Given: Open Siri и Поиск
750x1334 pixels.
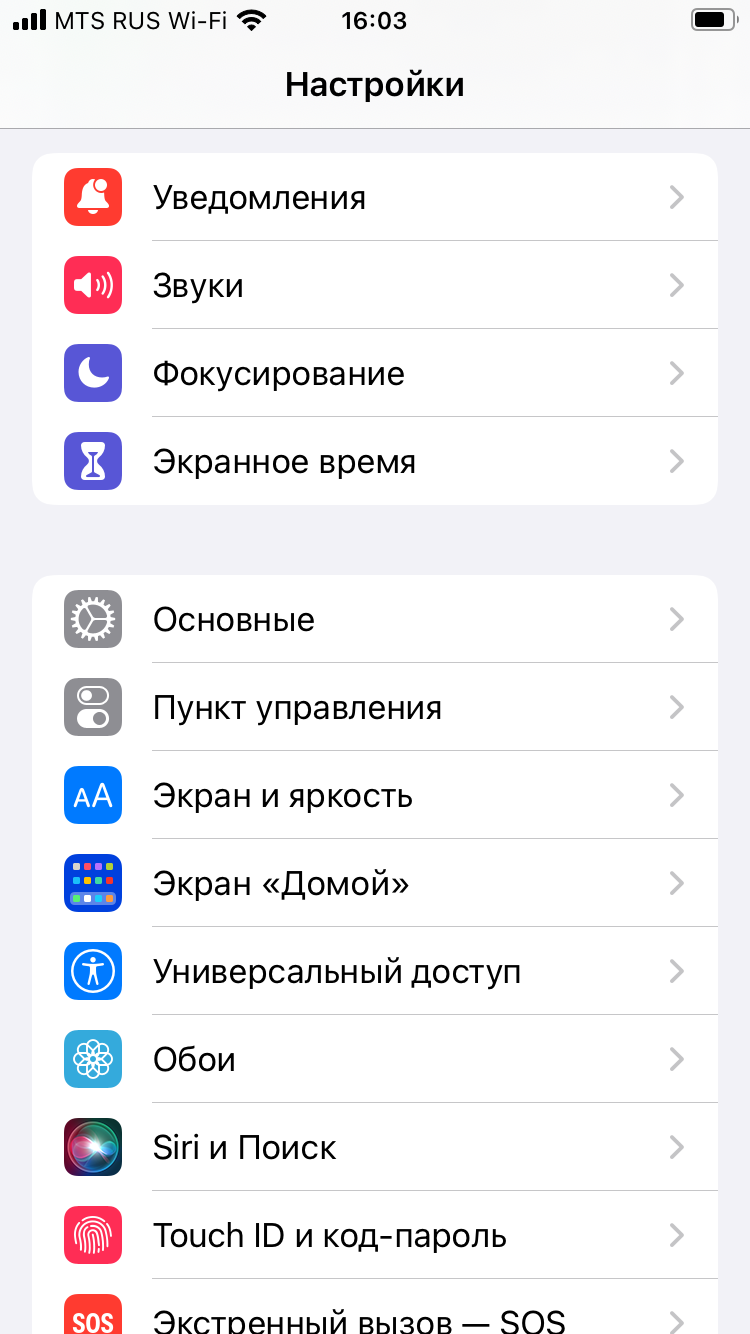Looking at the screenshot, I should pos(375,1147).
